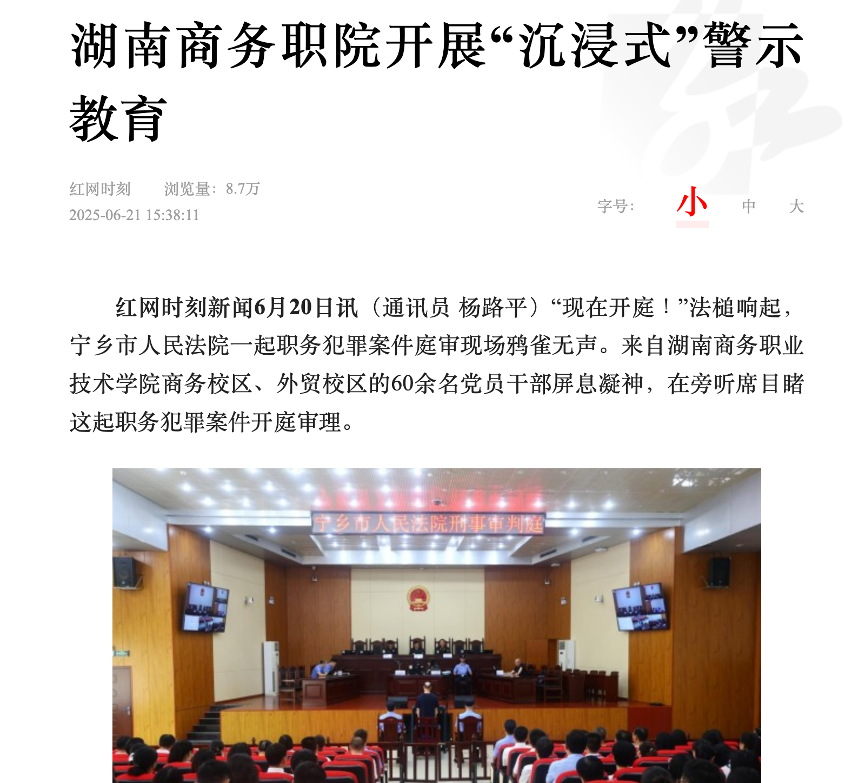This screenshot has width=866, height=783.
Task: Select the medium font size 中
Action: pos(749,206)
